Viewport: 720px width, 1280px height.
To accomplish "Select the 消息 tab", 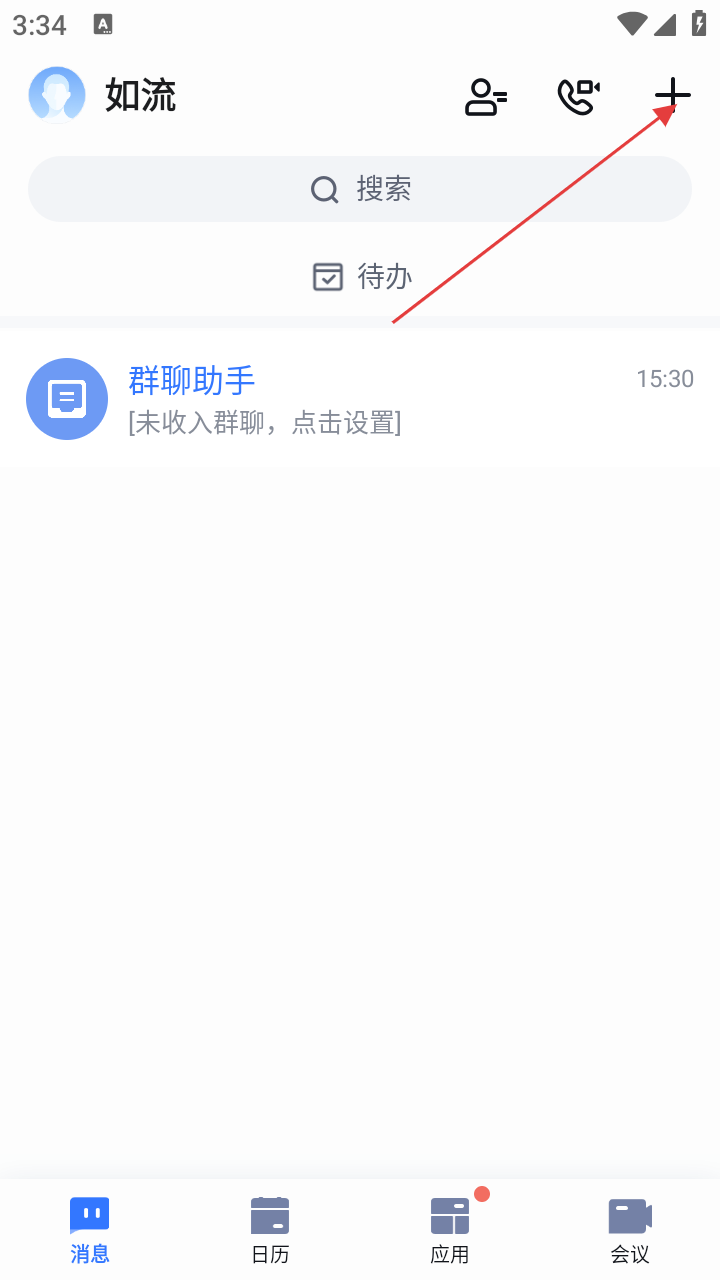I will point(90,1229).
